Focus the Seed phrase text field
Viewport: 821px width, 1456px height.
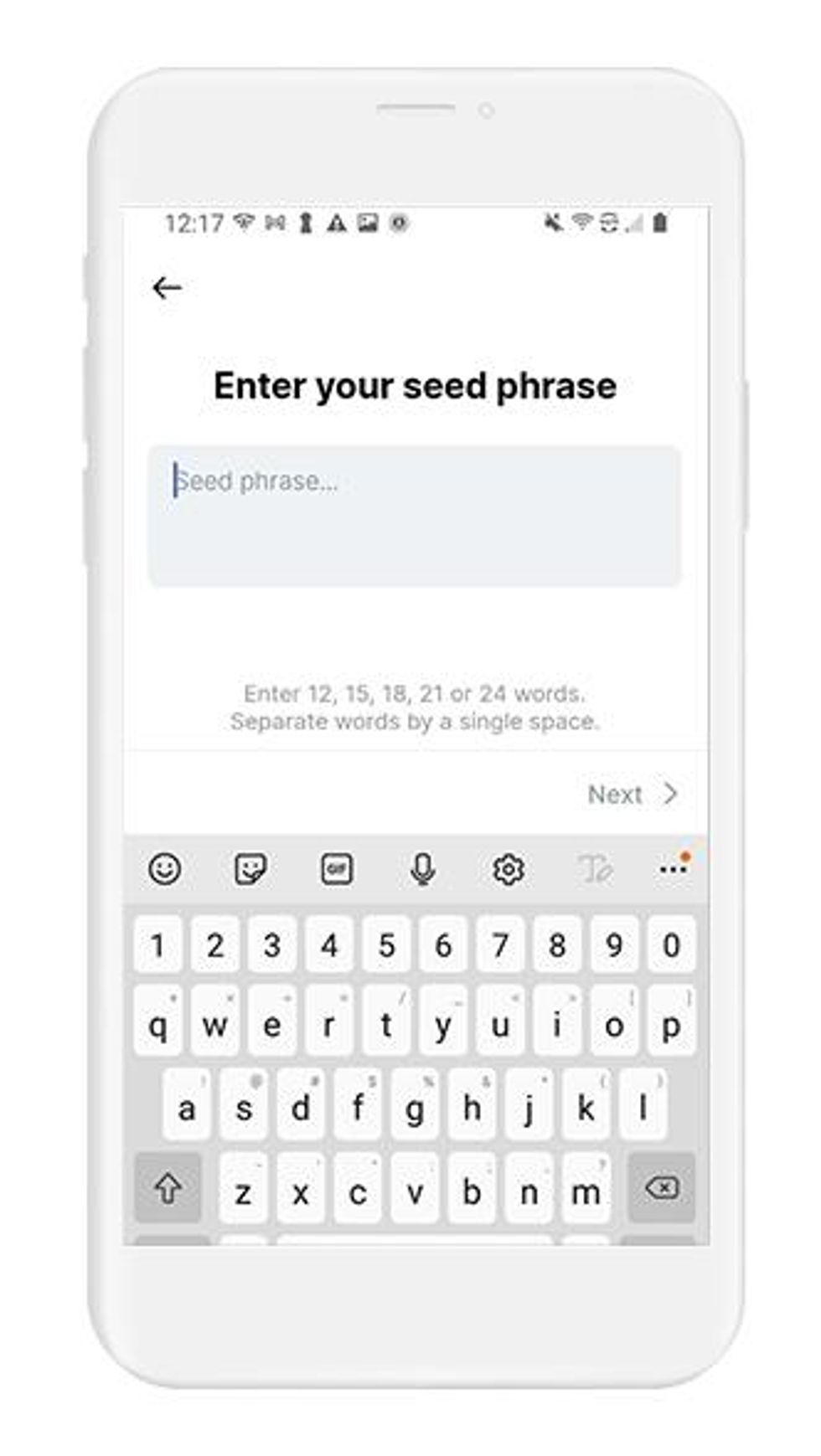click(415, 515)
